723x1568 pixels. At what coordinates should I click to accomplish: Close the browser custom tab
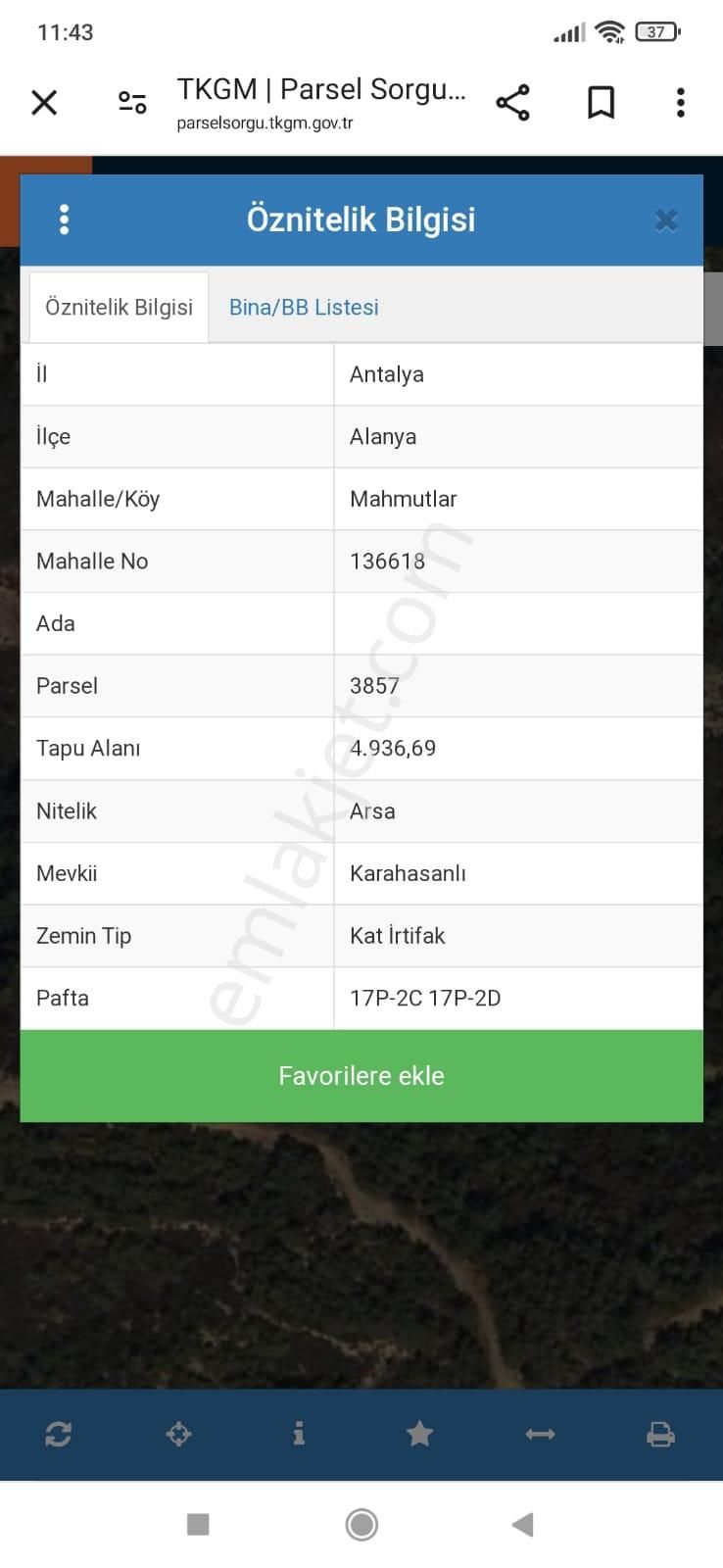click(44, 103)
